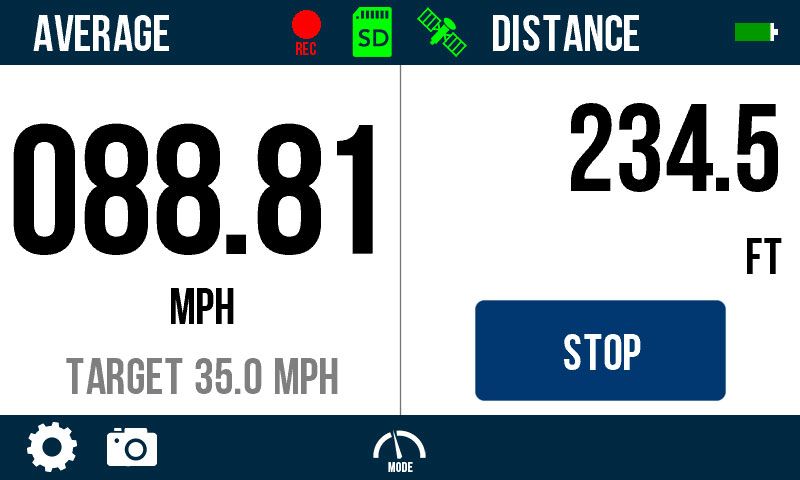Tap the STOP button
This screenshot has height=480, width=800.
(x=600, y=351)
